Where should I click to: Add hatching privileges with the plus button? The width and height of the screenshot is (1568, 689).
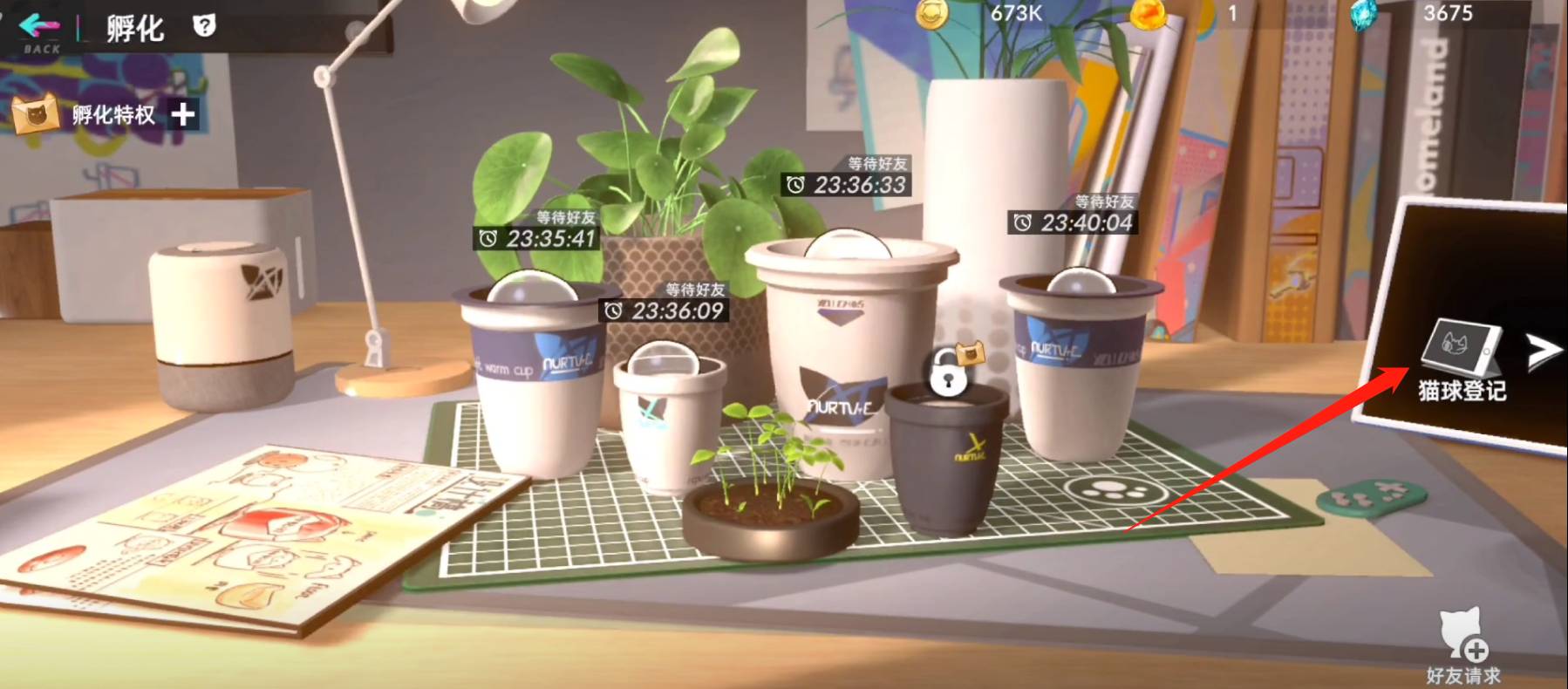[x=183, y=114]
